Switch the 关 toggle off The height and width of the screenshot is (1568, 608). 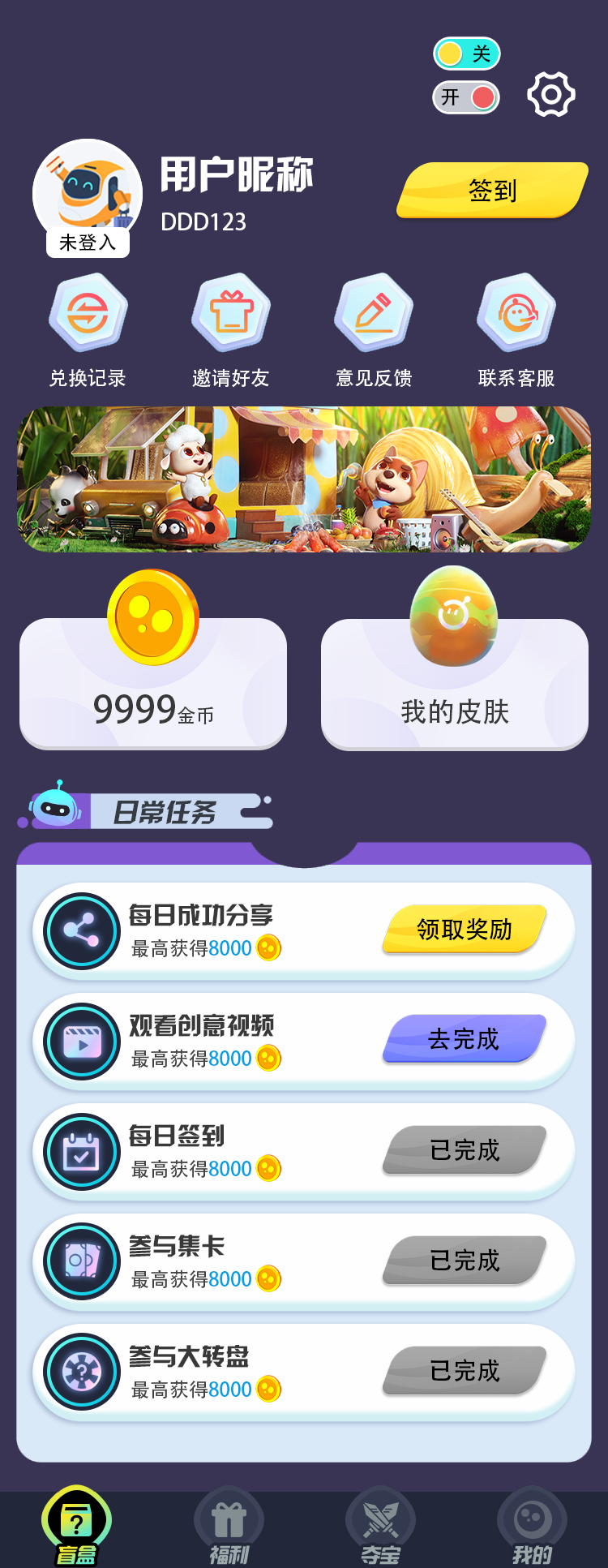(x=465, y=53)
